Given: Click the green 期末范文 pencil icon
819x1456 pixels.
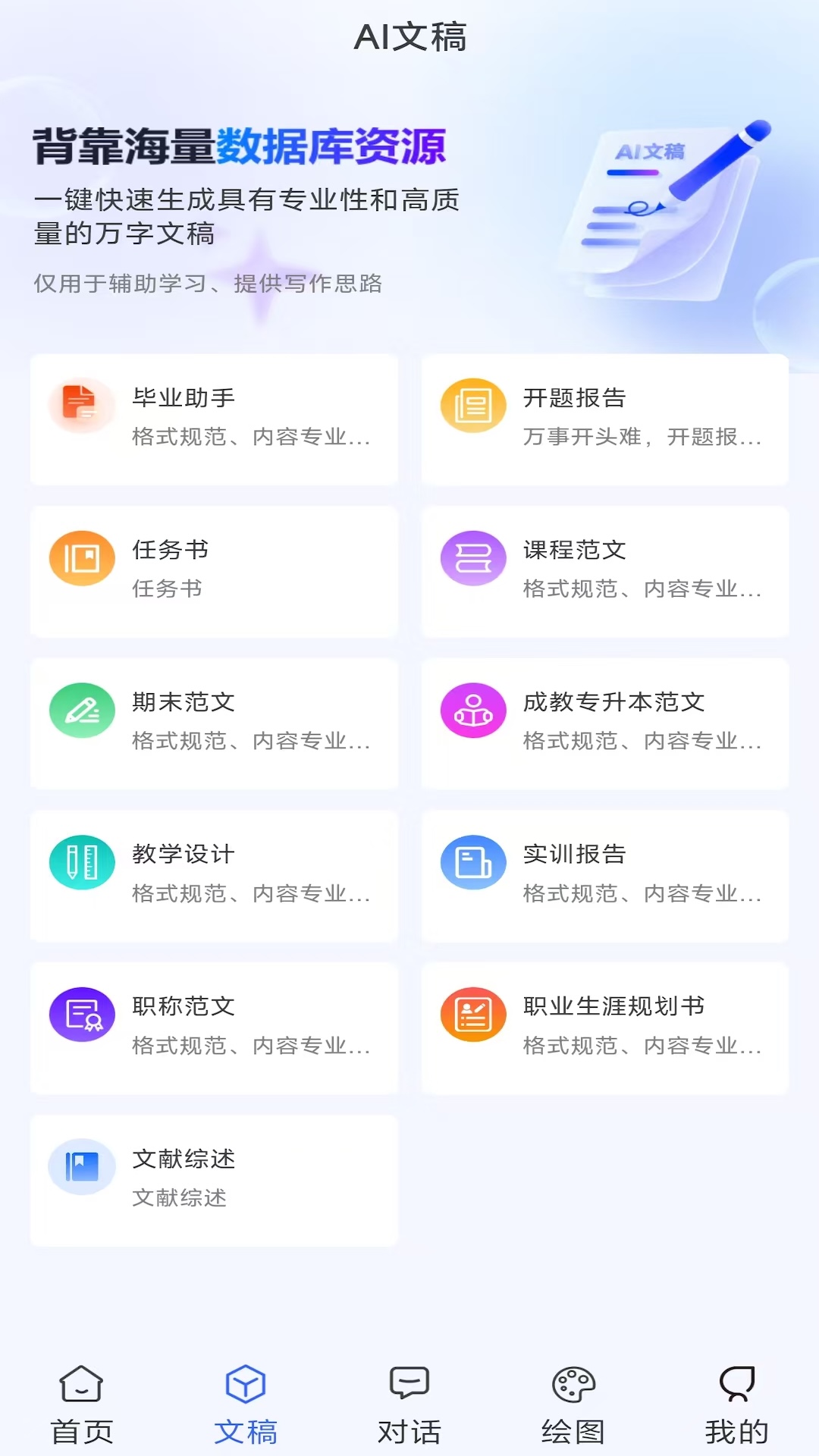Looking at the screenshot, I should 81,710.
